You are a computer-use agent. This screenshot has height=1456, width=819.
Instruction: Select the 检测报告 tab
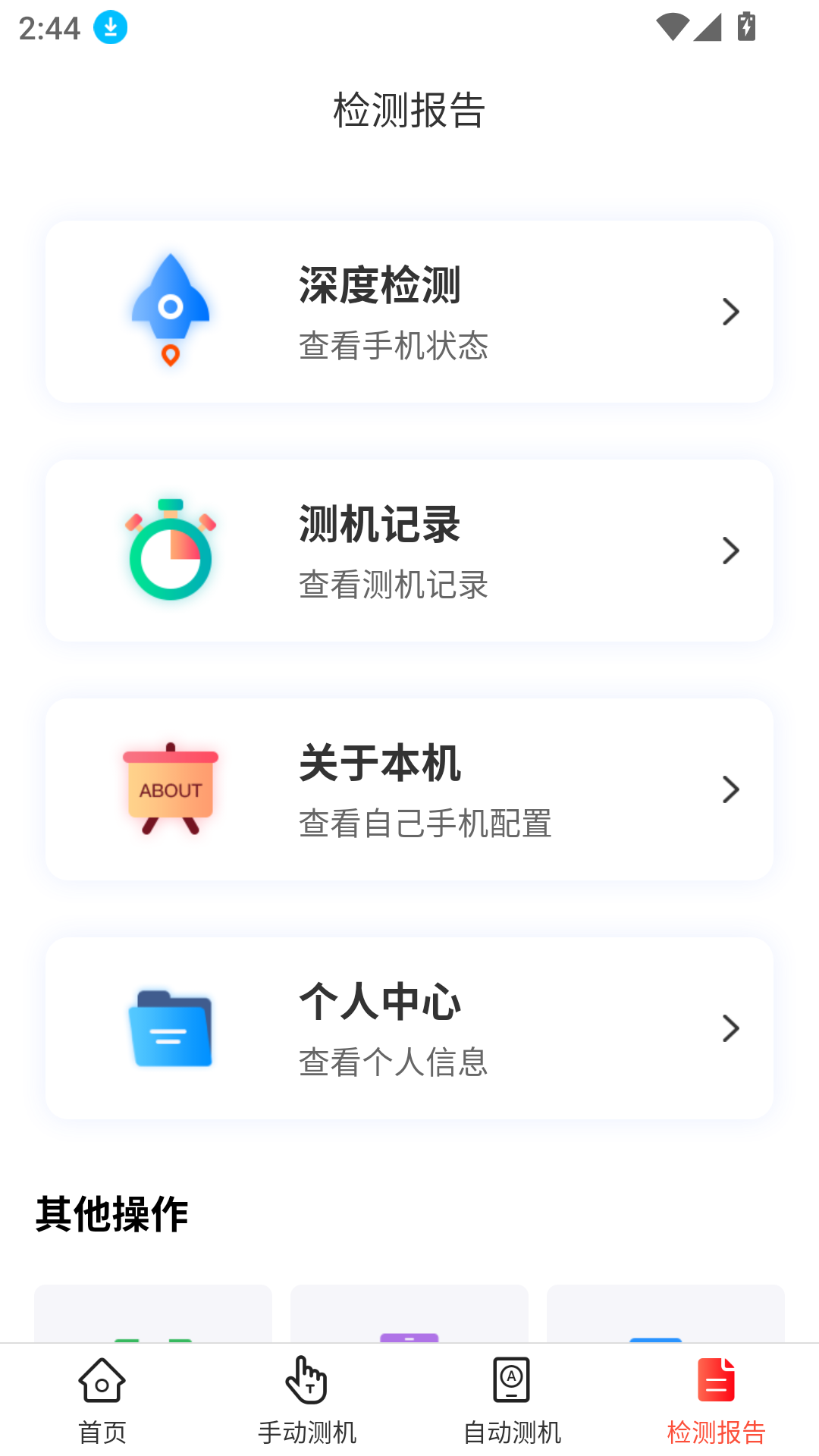coord(716,1401)
